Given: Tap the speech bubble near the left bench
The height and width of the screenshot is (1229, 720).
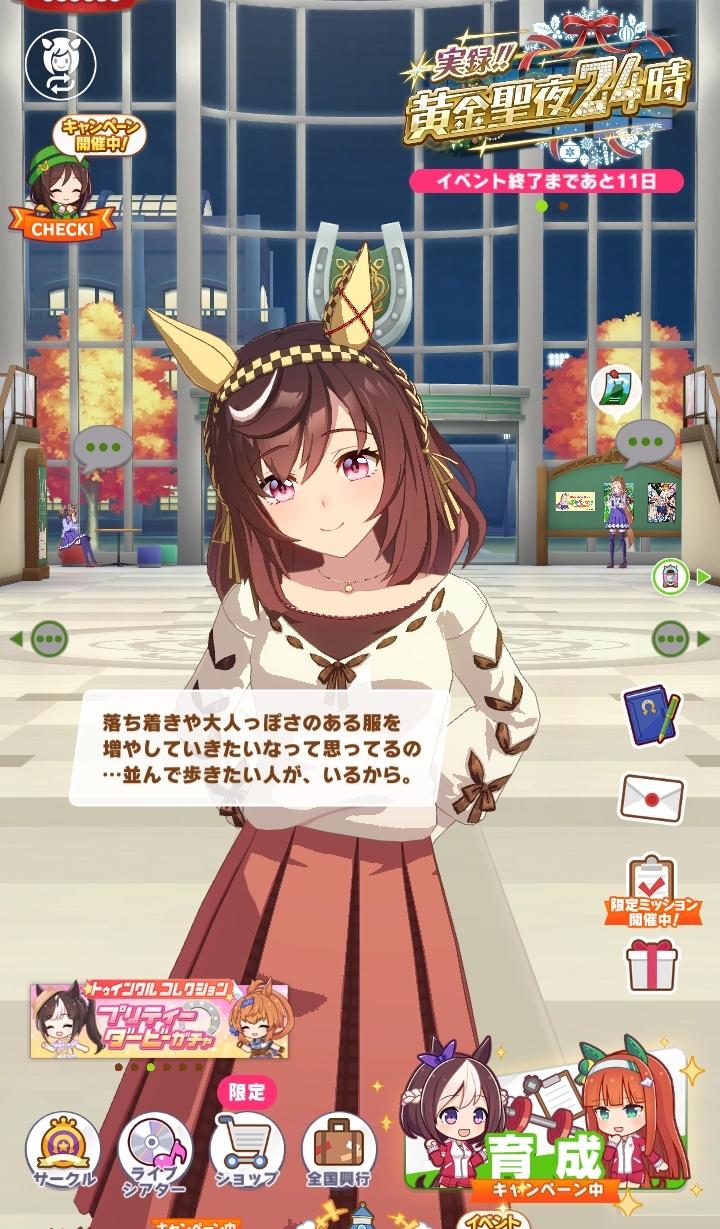Looking at the screenshot, I should click(x=102, y=446).
